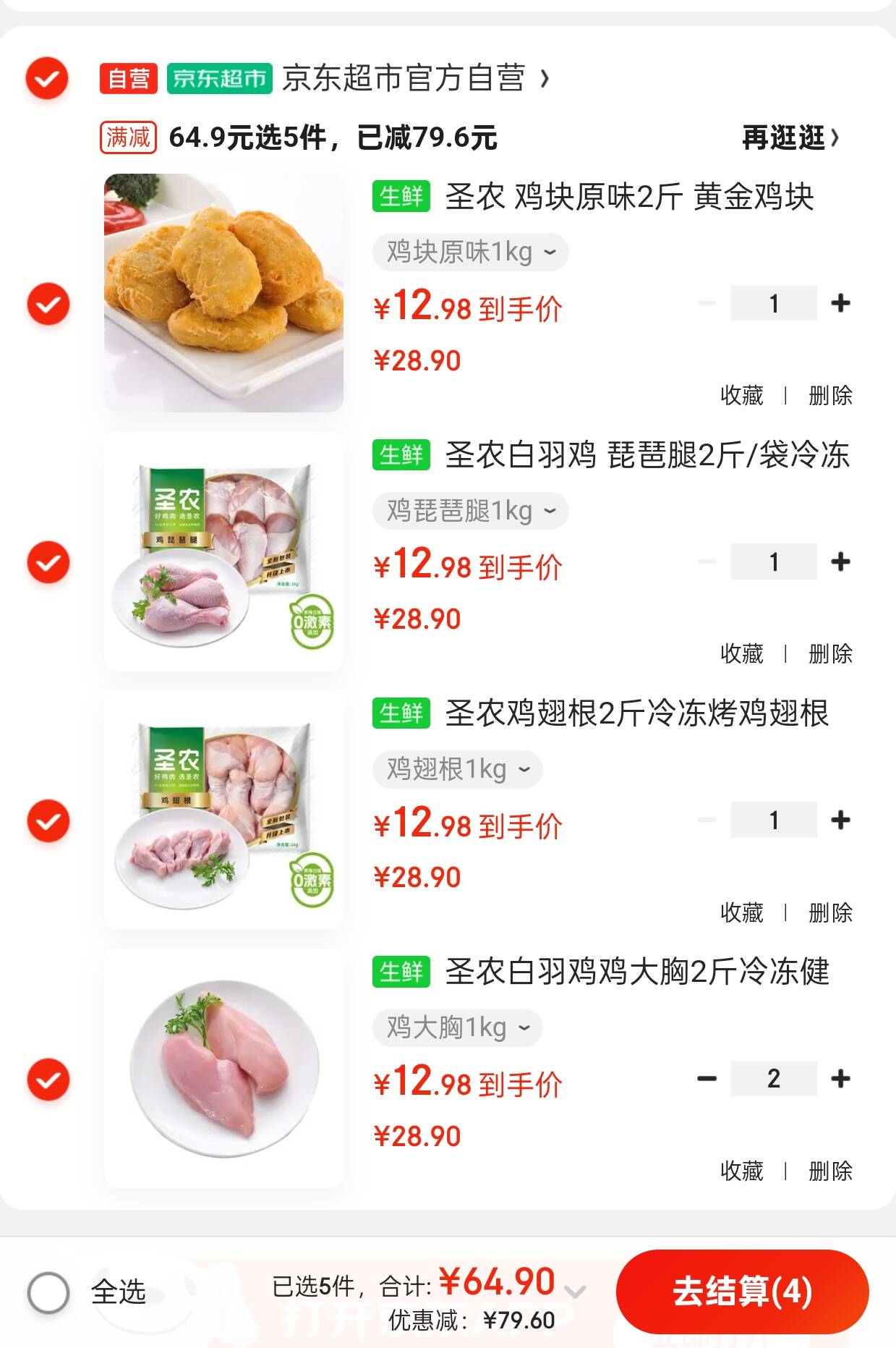Deselect the 琵琶腿 item checkbox
This screenshot has height=1348, width=896.
(x=48, y=562)
